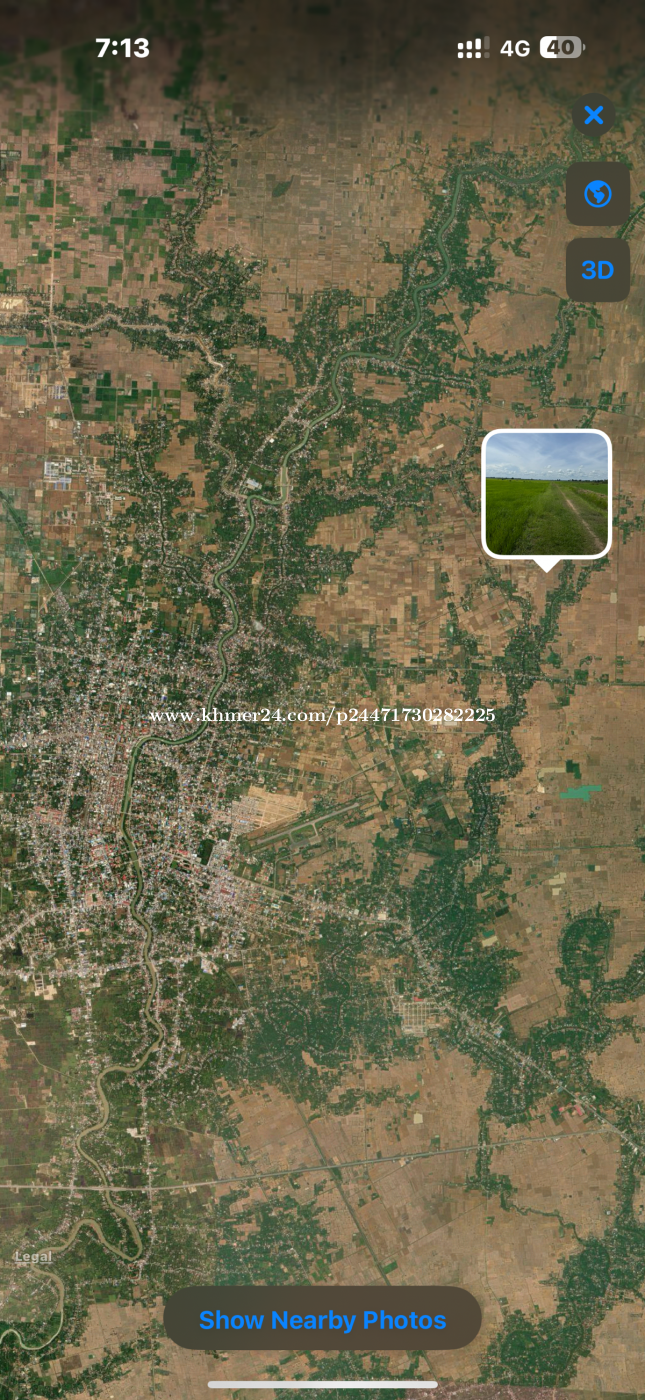
Task: Open the Legal link
Action: click(33, 1256)
